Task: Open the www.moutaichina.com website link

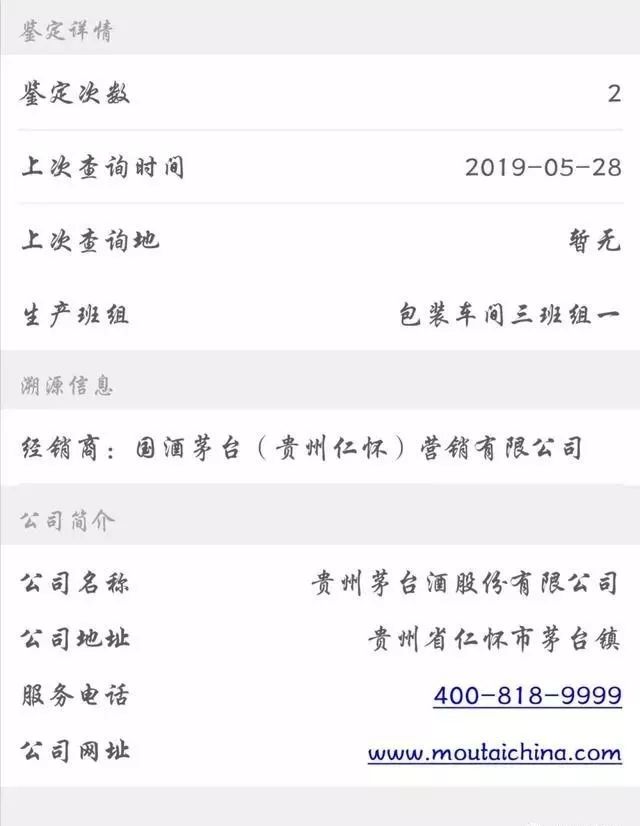Action: coord(494,752)
